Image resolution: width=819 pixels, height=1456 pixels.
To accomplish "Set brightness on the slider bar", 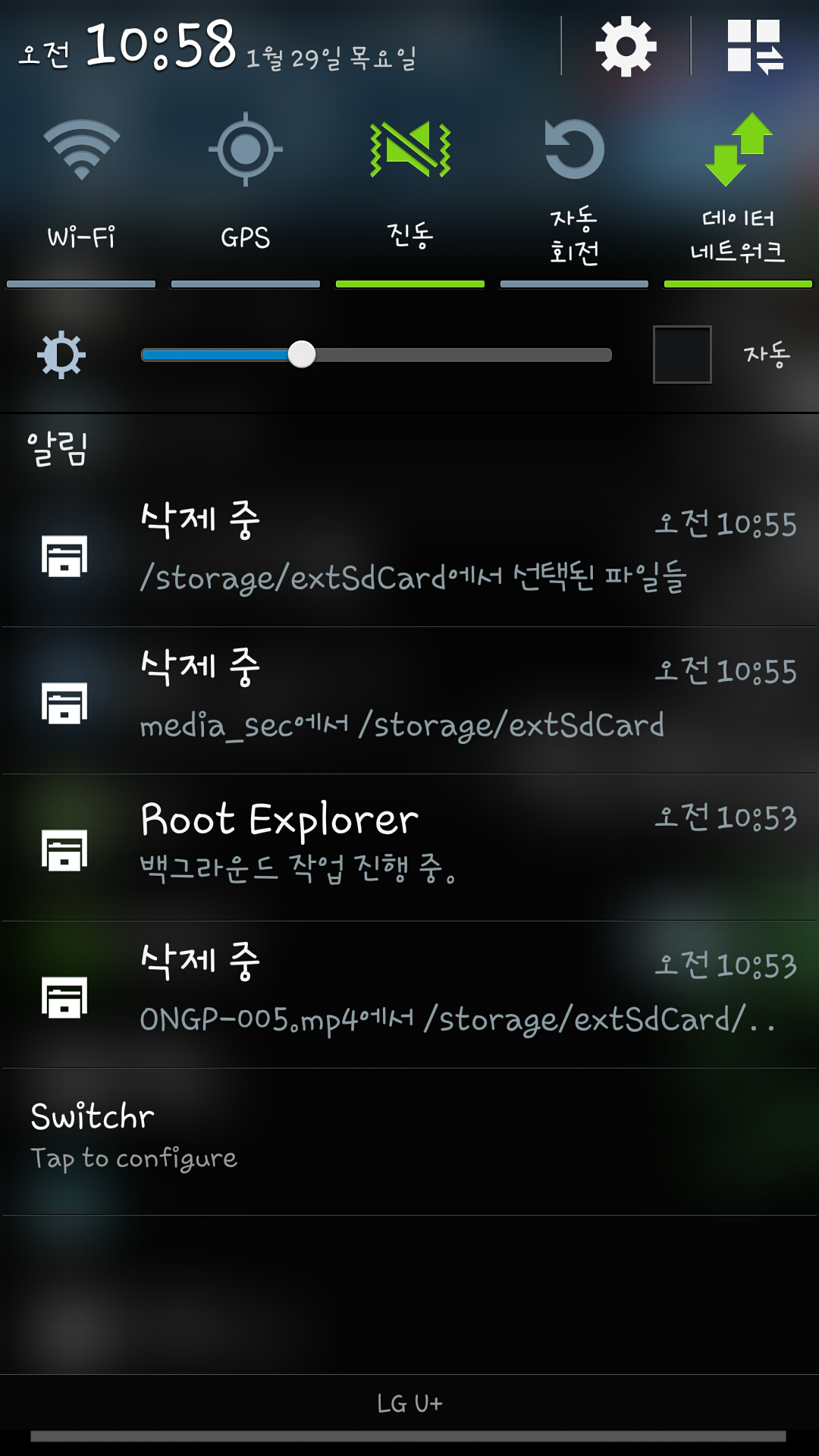I will [x=376, y=355].
